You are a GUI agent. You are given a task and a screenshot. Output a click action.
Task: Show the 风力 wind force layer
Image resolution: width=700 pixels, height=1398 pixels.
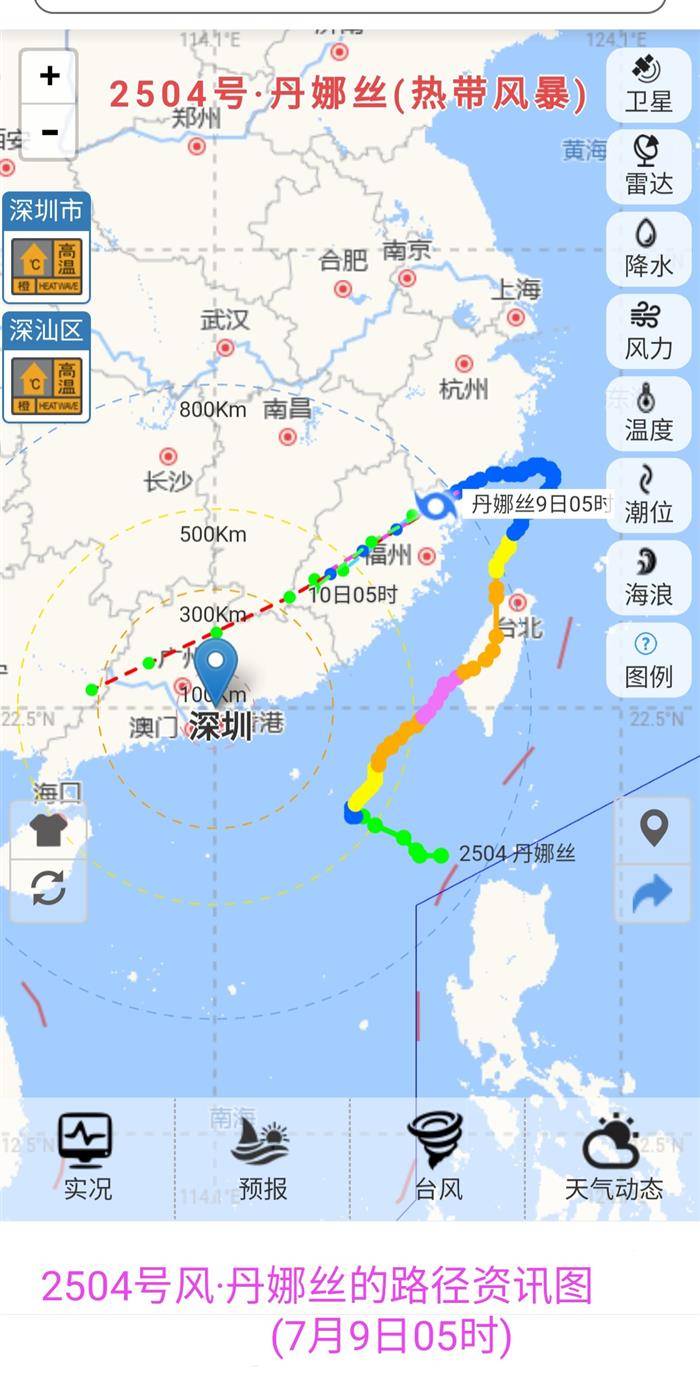pyautogui.click(x=648, y=331)
